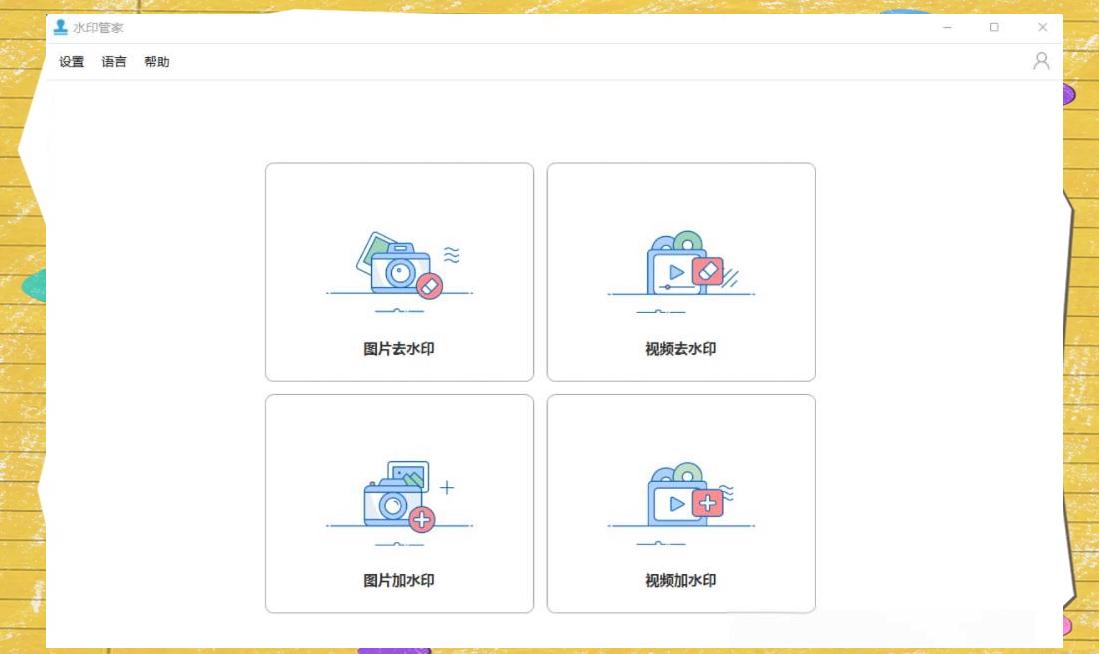Screen dimensions: 1099x654
Task: Choose the 图片加水印 card
Action: tap(399, 503)
